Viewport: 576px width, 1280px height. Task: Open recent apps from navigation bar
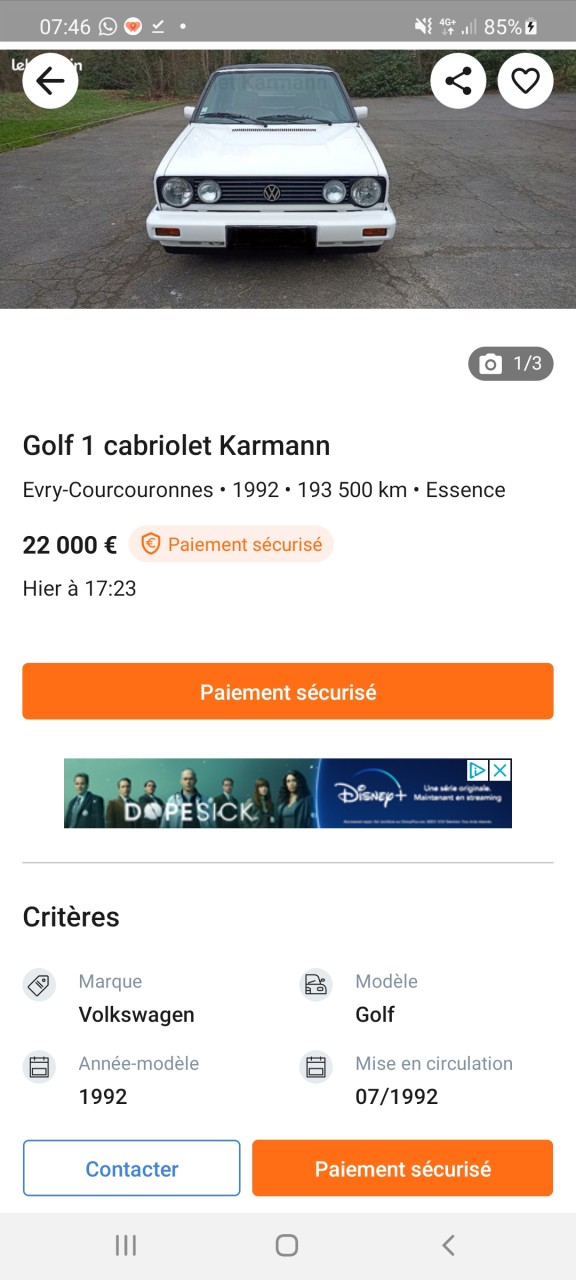coord(126,1245)
